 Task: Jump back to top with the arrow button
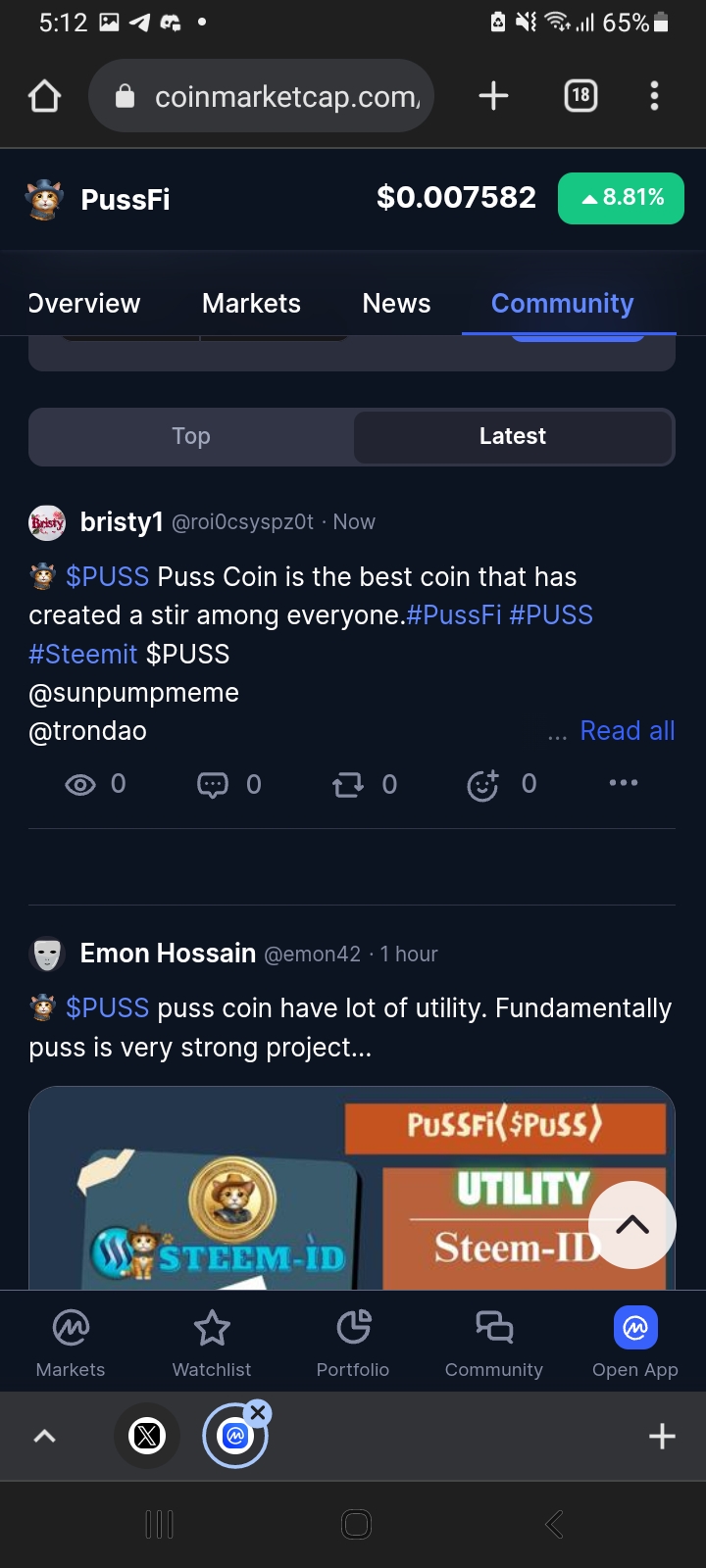click(632, 1225)
